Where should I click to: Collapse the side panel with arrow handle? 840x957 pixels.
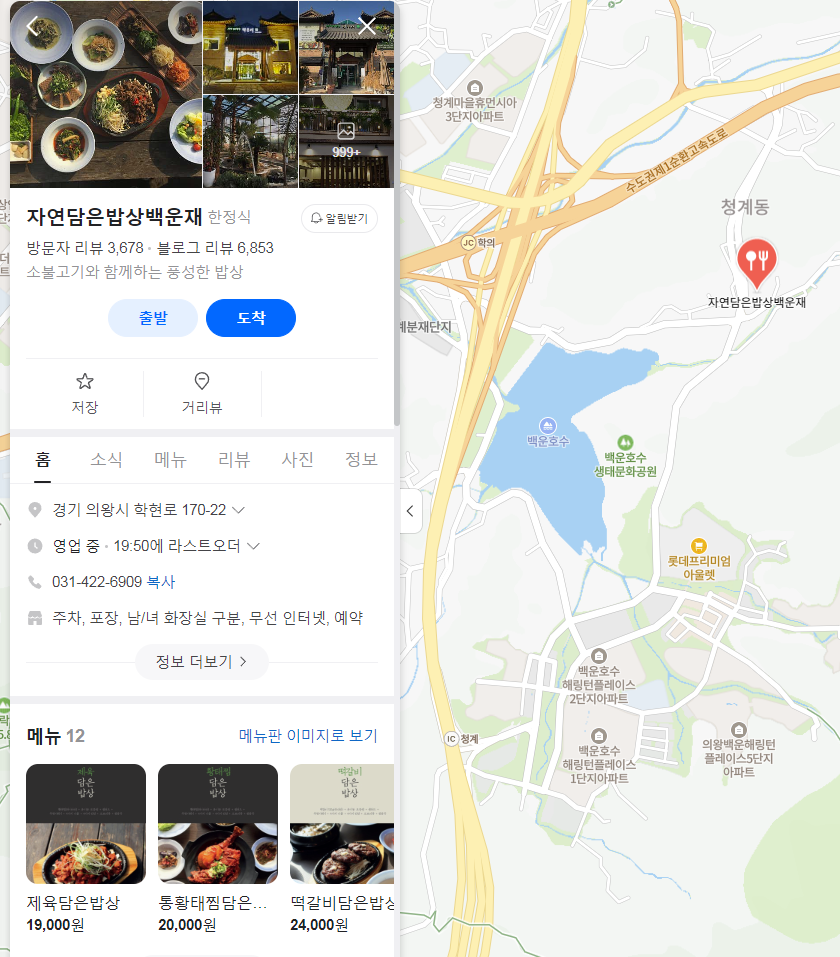[409, 511]
